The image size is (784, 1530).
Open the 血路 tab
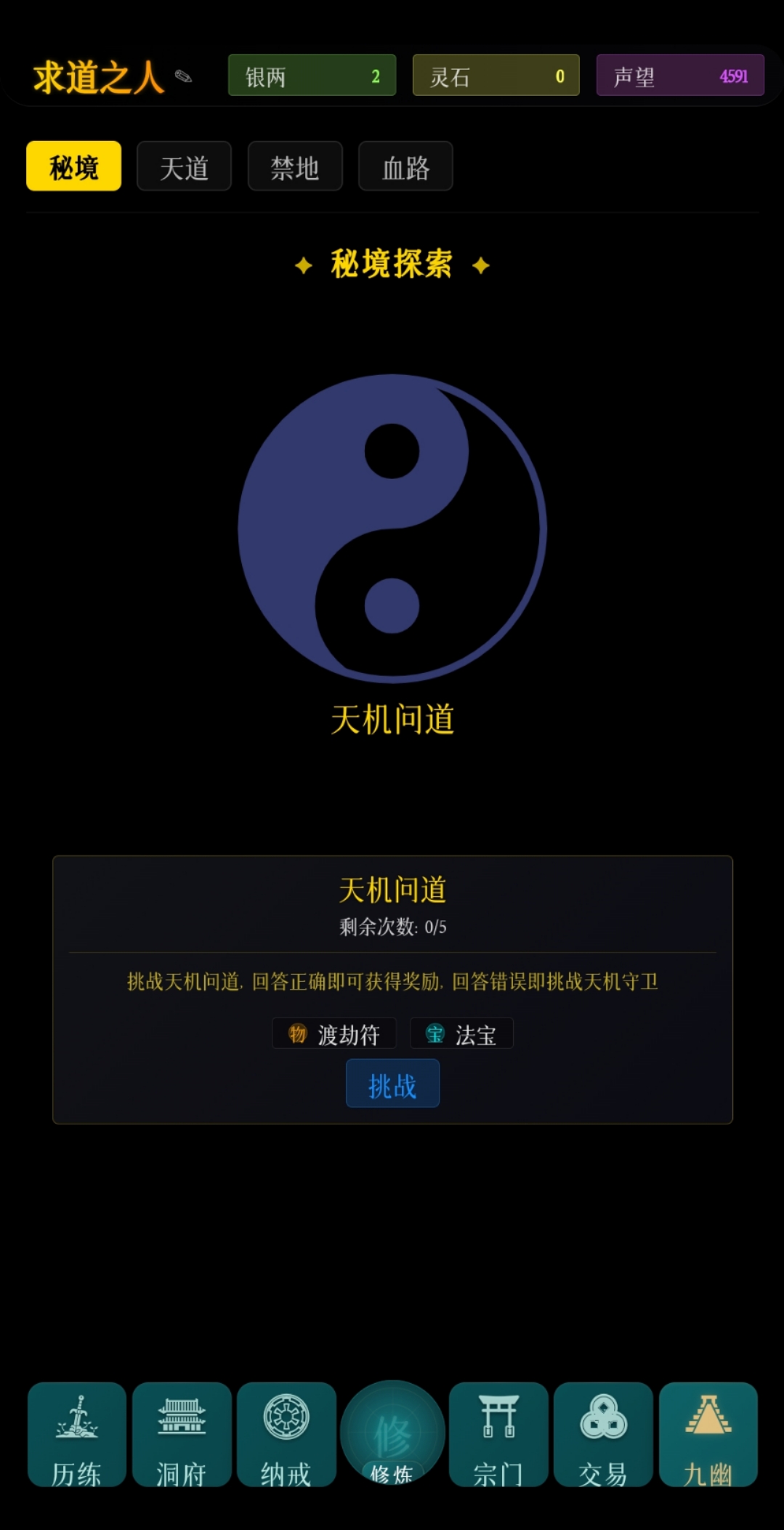pos(405,166)
